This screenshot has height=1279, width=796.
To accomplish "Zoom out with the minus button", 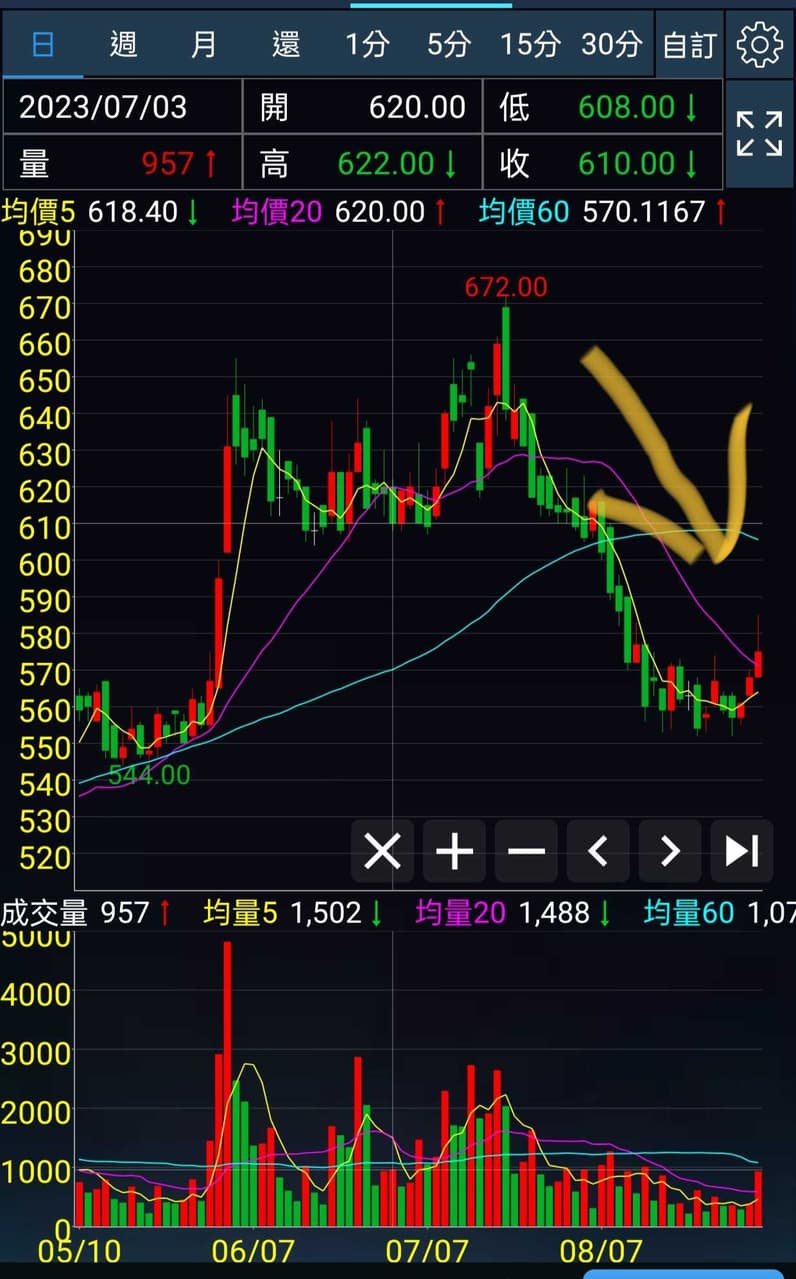I will pyautogui.click(x=526, y=852).
